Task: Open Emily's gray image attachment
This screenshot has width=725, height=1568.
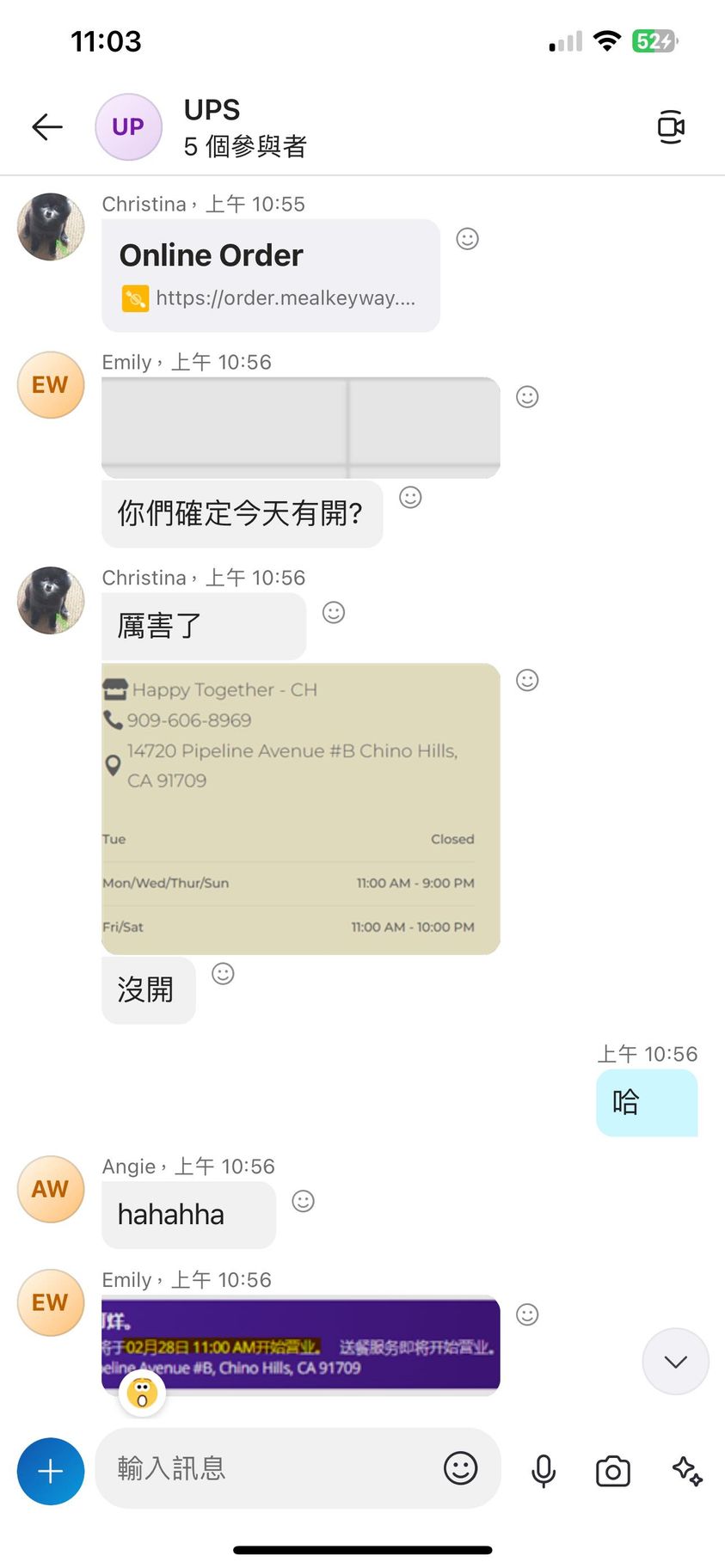Action: [300, 427]
